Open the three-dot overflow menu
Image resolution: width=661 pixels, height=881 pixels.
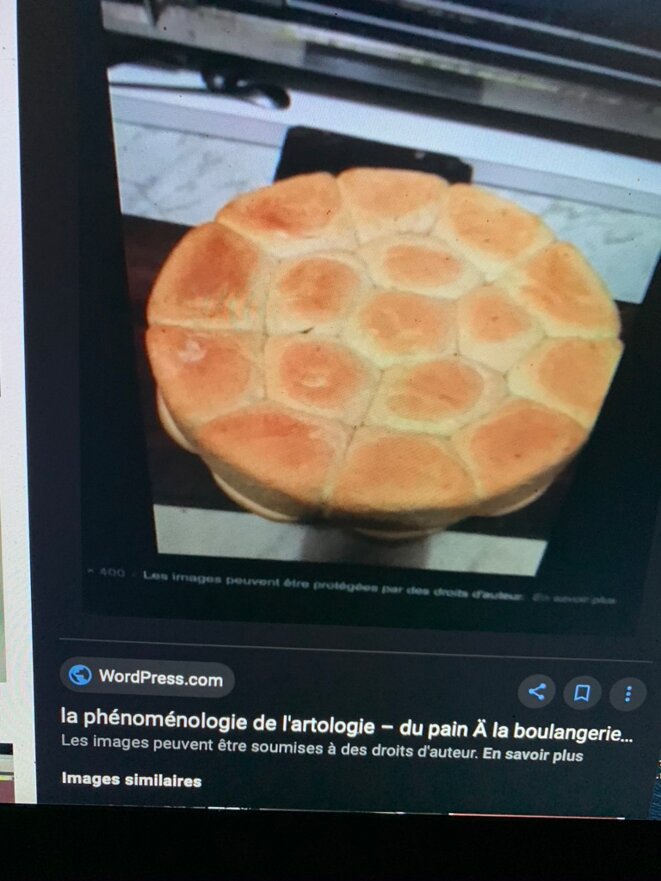(628, 693)
